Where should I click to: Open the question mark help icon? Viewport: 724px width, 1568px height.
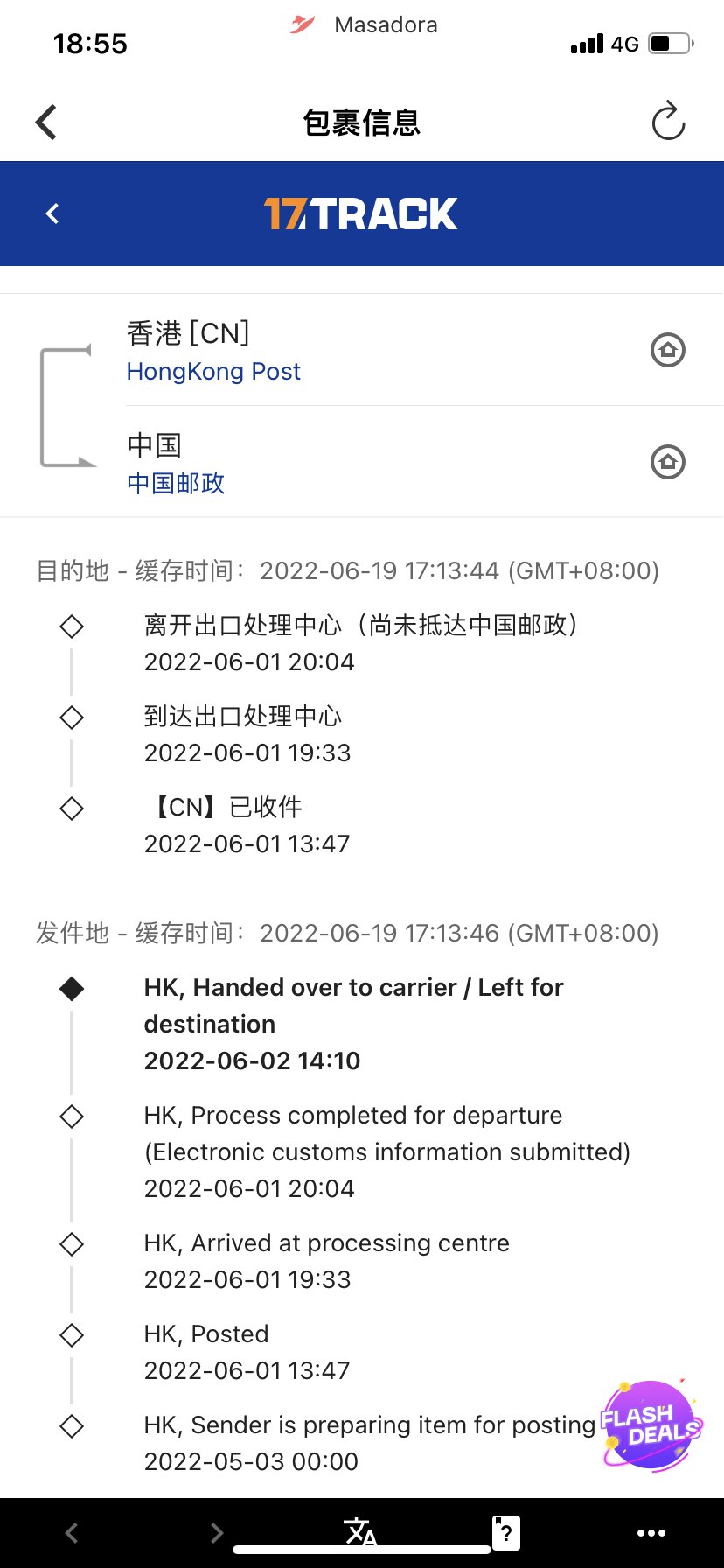(506, 1532)
